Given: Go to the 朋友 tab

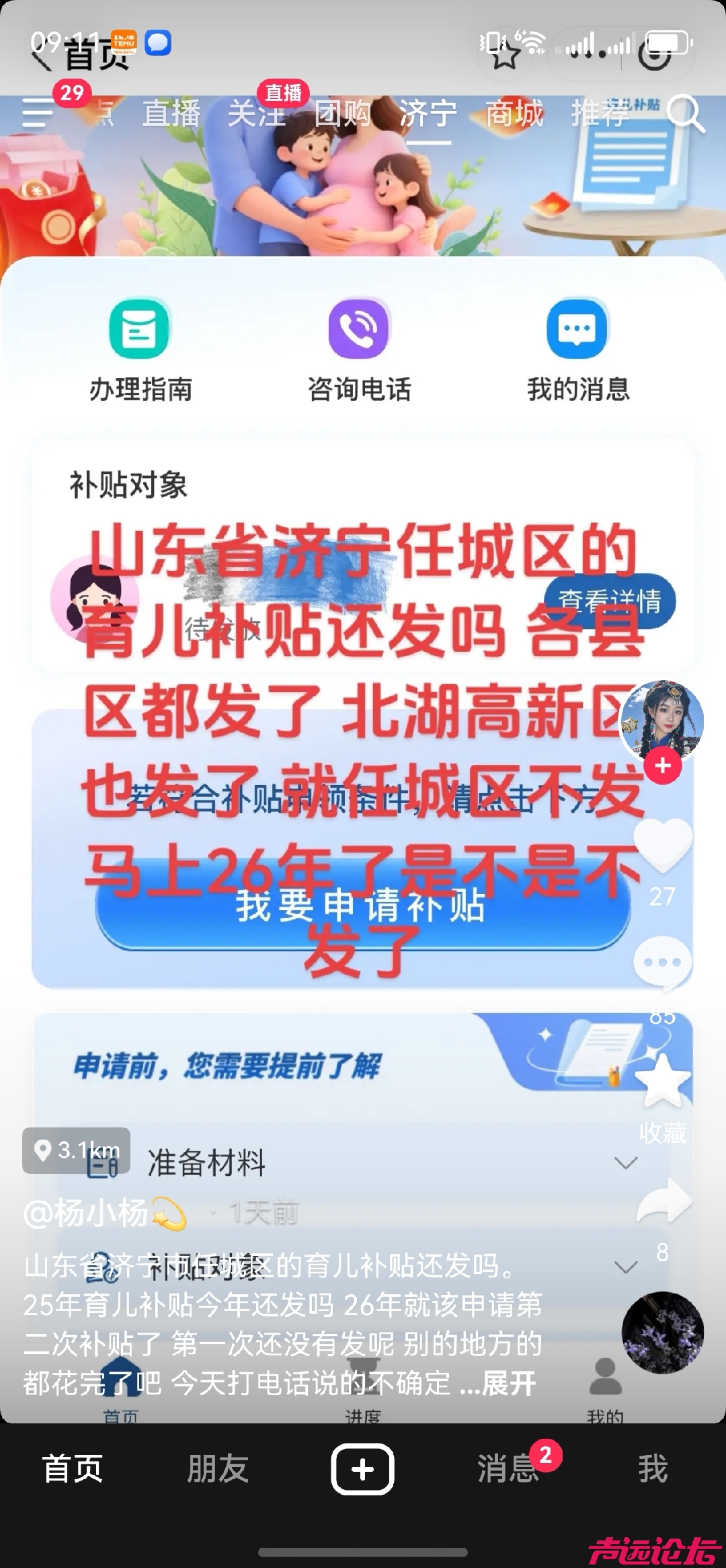Looking at the screenshot, I should [x=218, y=1469].
